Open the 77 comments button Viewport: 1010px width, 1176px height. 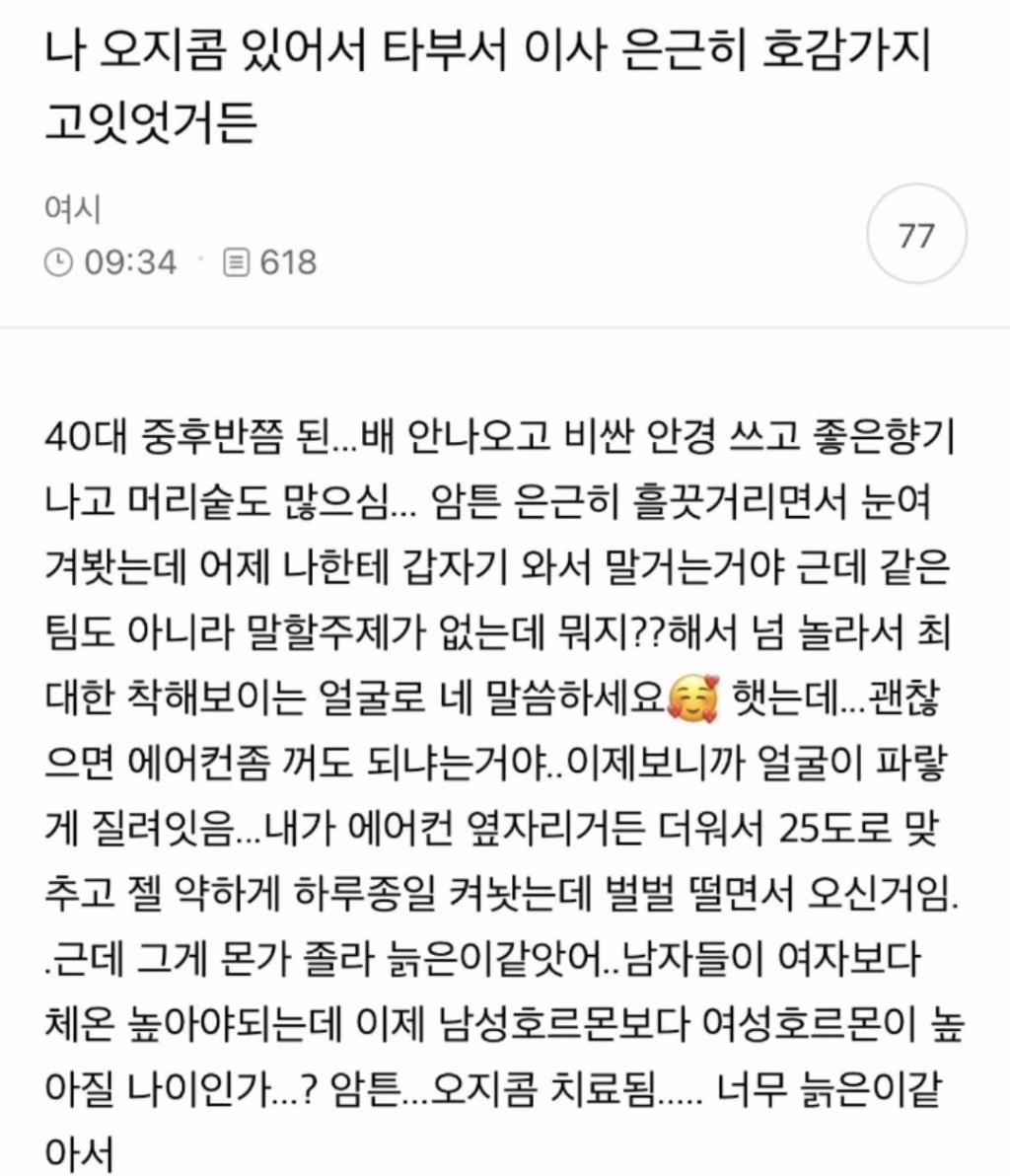coord(915,236)
